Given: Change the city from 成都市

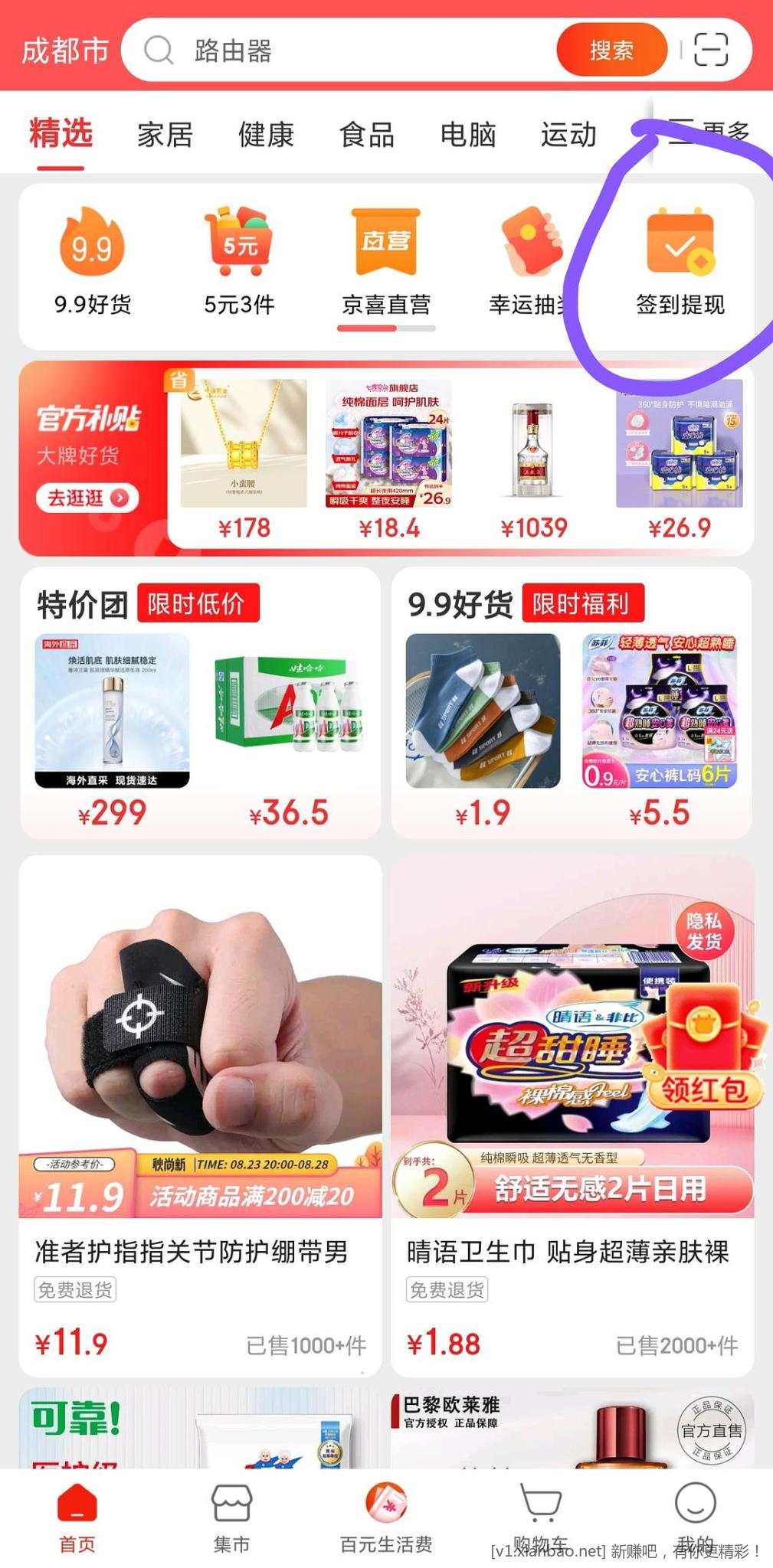Looking at the screenshot, I should (x=64, y=51).
